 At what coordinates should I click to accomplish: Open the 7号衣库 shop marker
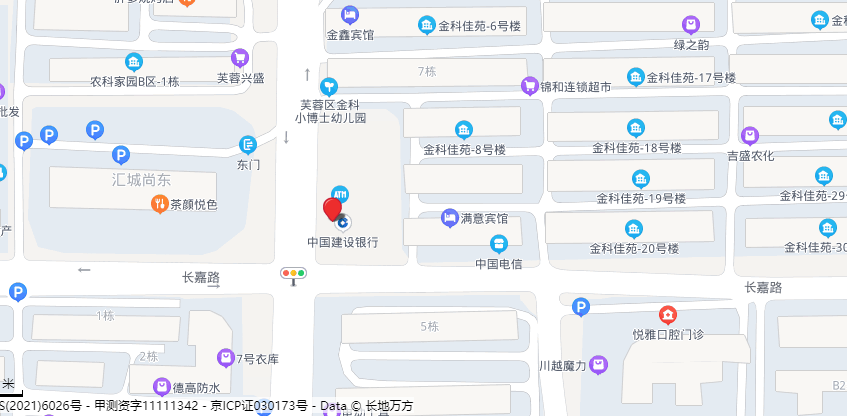click(x=225, y=357)
